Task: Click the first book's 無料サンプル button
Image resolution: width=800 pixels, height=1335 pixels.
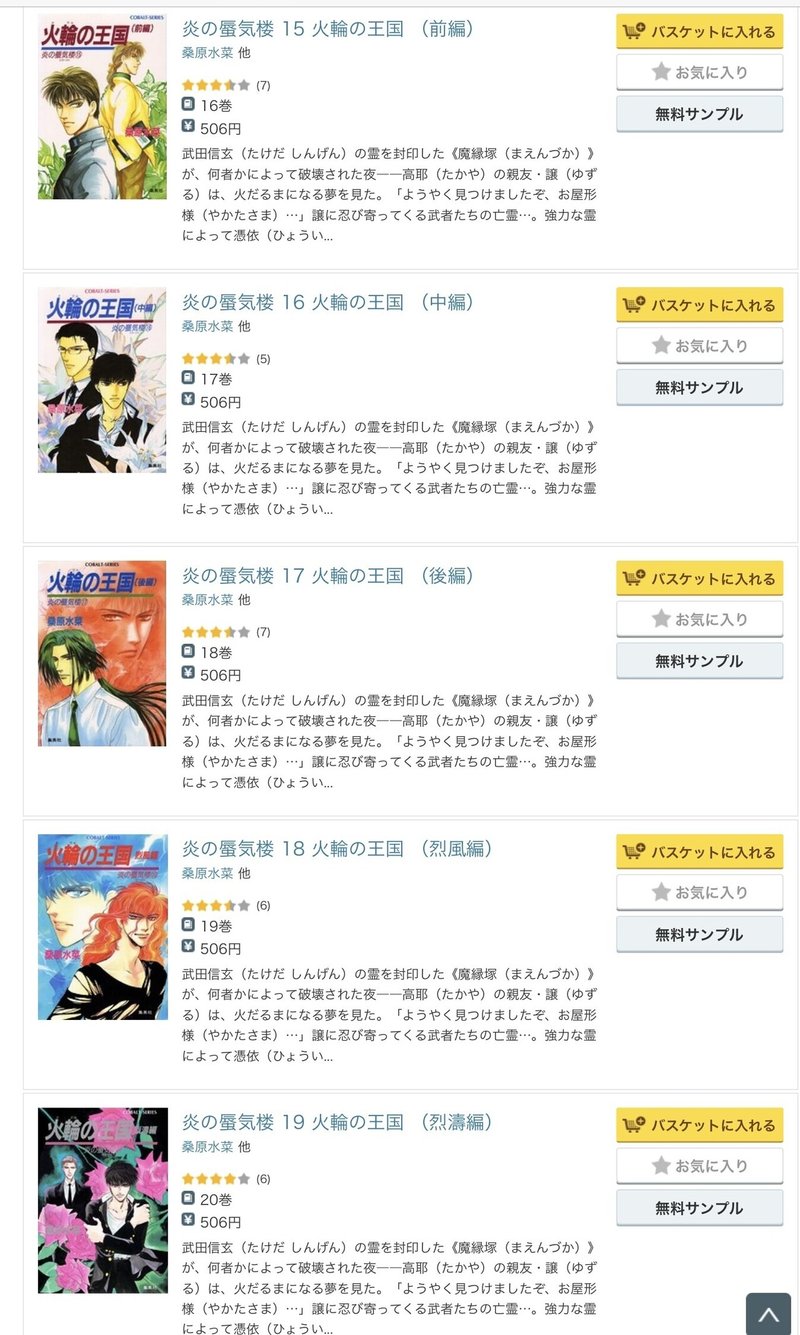Action: (x=698, y=113)
